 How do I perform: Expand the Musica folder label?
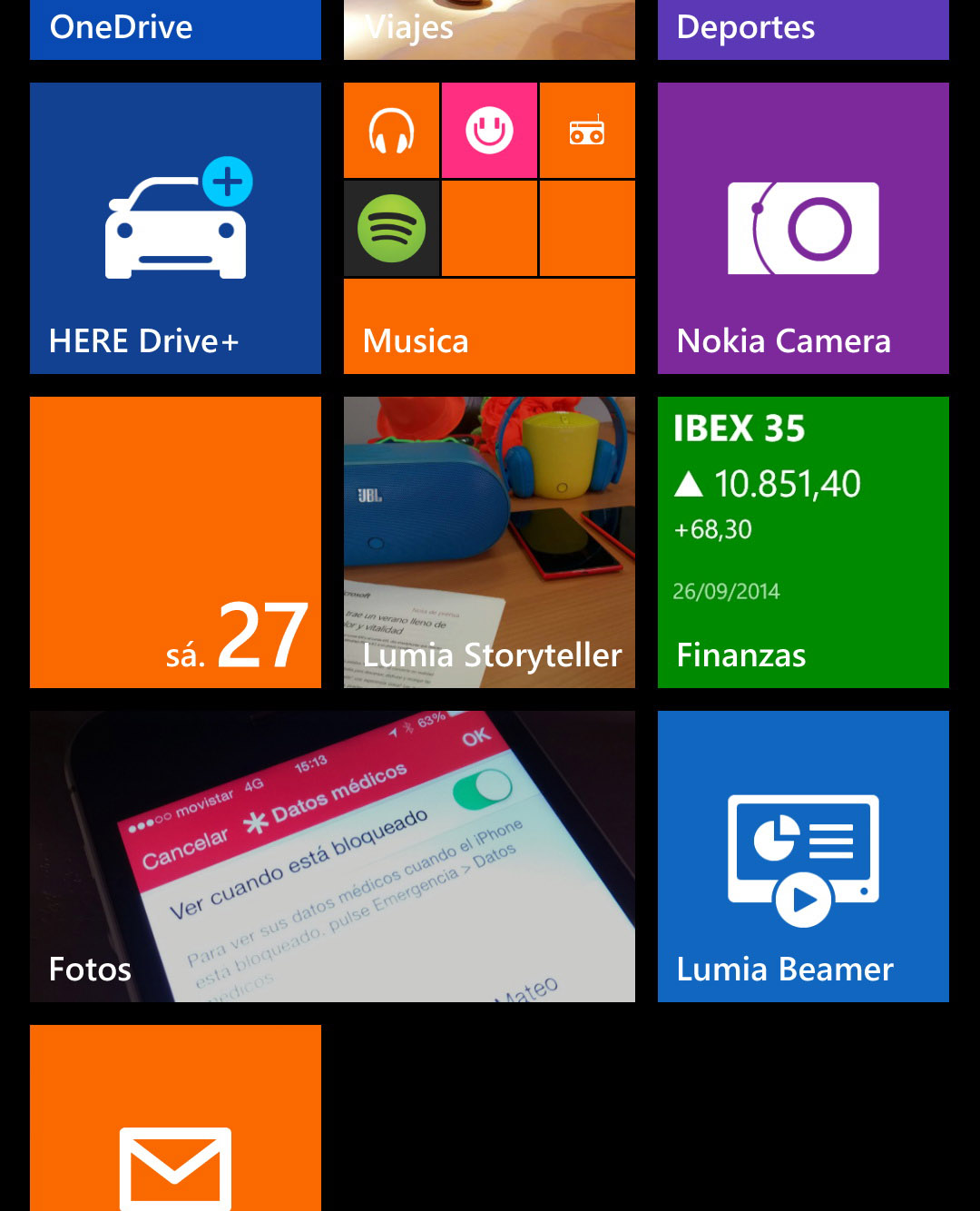489,327
